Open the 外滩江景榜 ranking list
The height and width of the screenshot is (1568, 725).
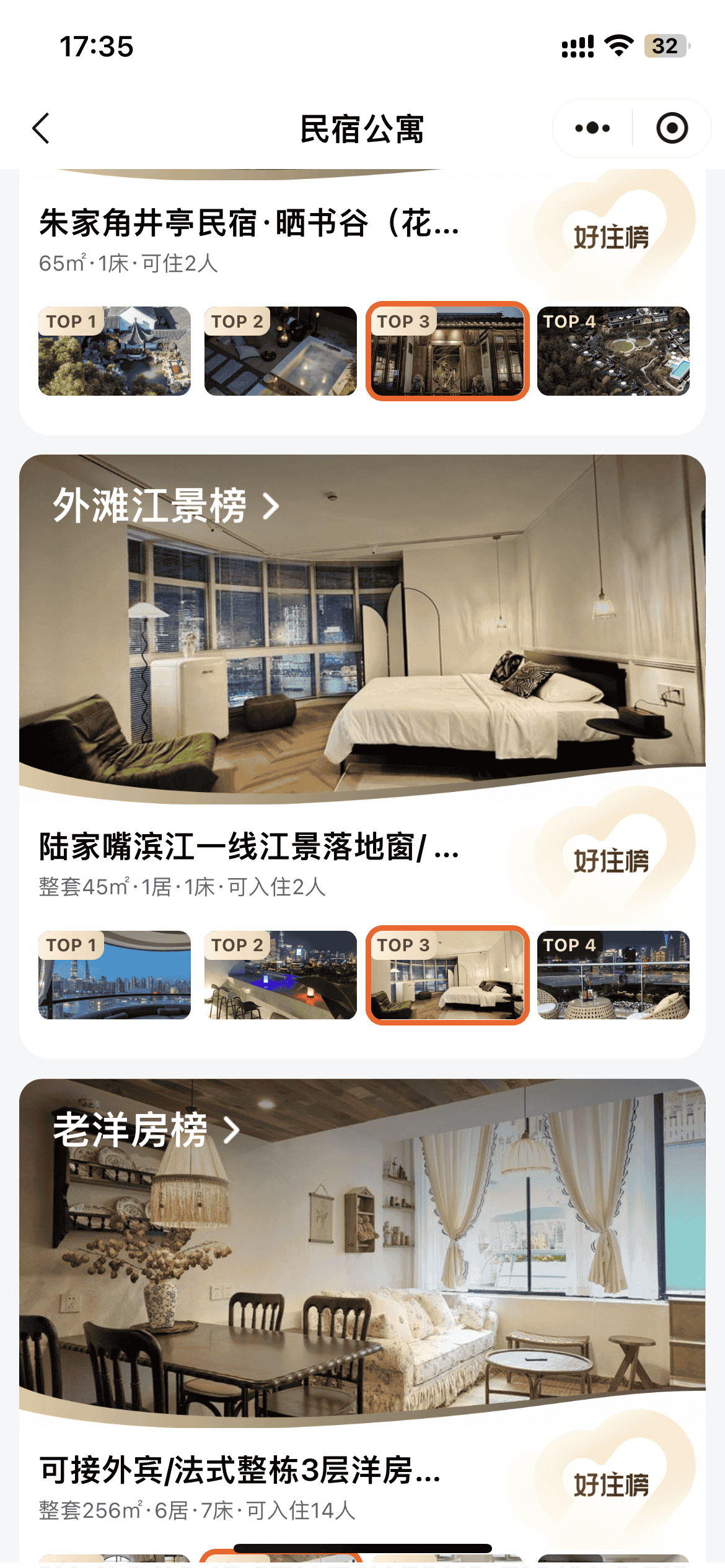166,506
